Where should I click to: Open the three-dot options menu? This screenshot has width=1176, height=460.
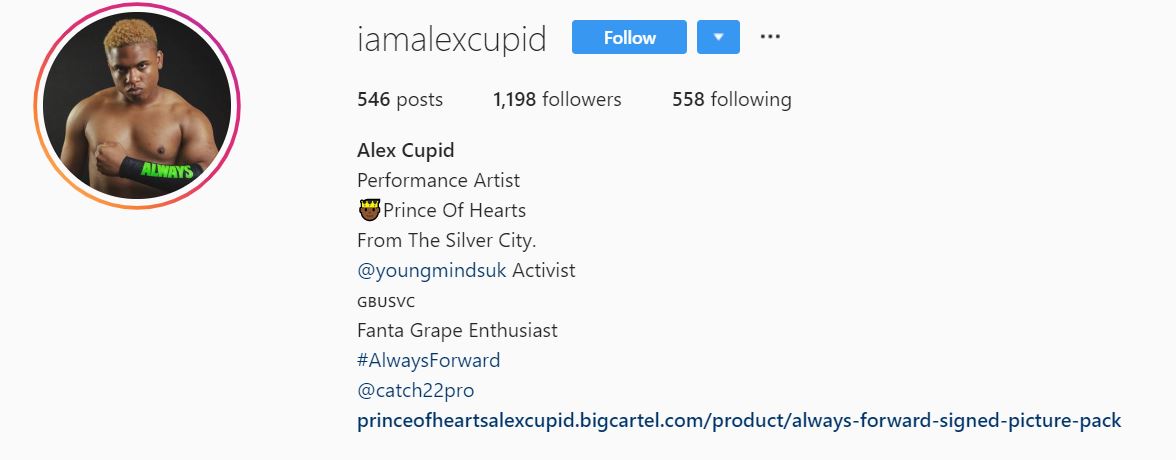770,37
